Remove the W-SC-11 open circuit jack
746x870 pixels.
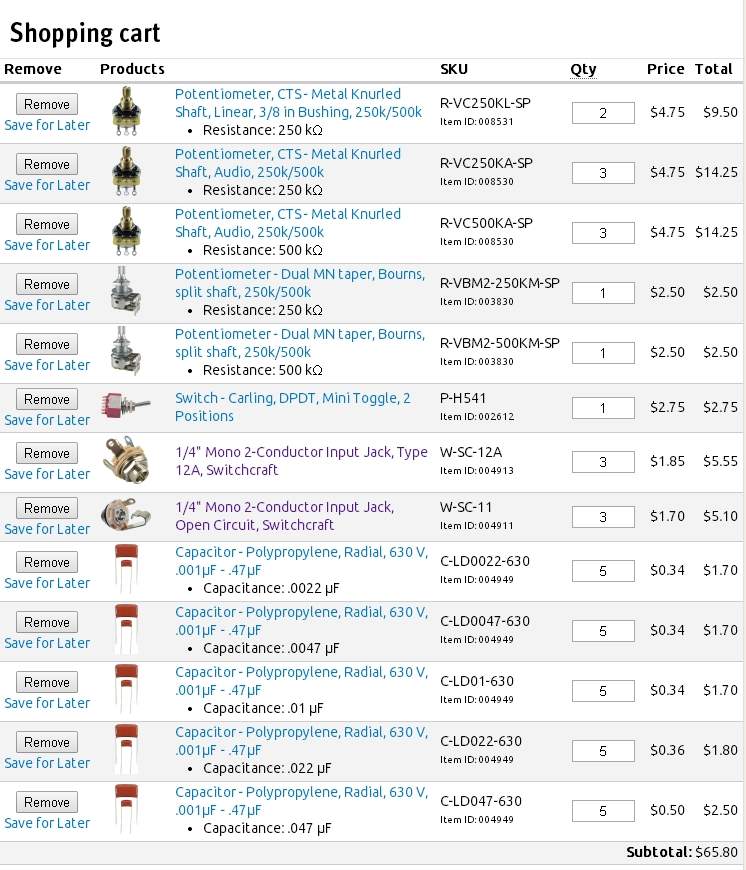point(47,508)
